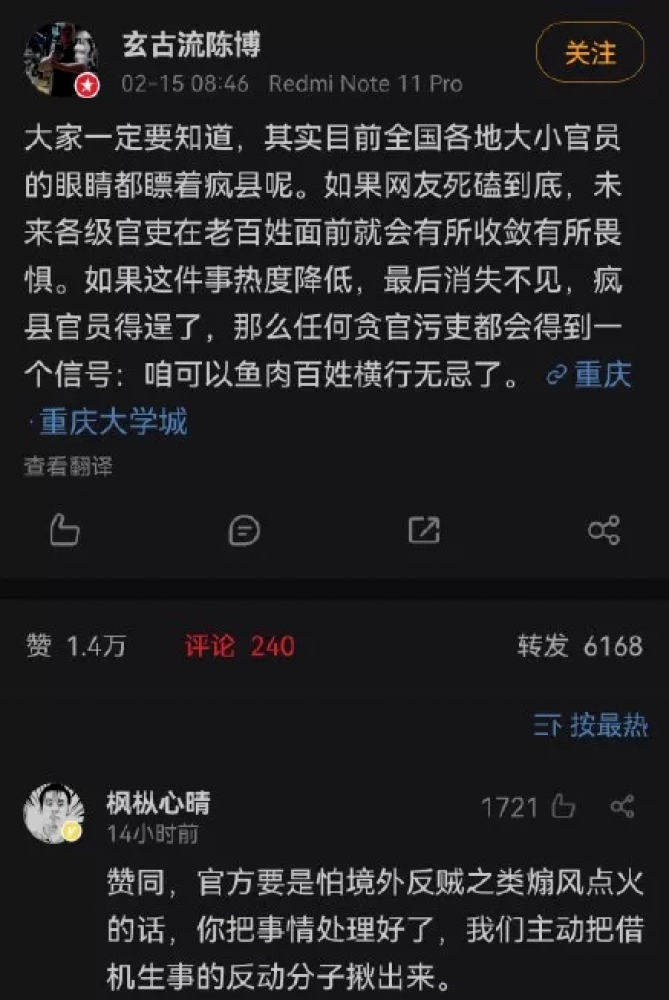The image size is (669, 1000).
Task: Like the post with the thumbs-up icon
Action: pos(64,529)
